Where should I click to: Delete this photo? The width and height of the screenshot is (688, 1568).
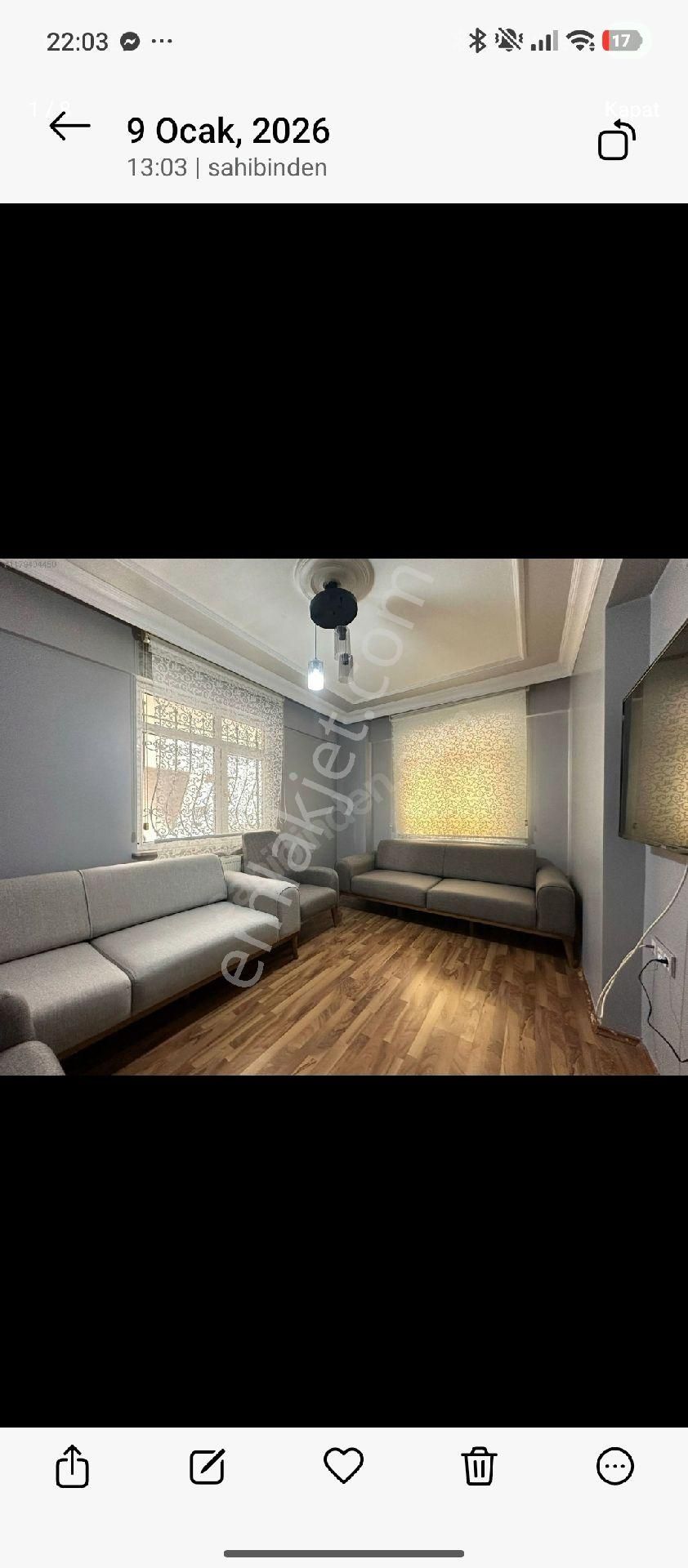pos(479,1466)
